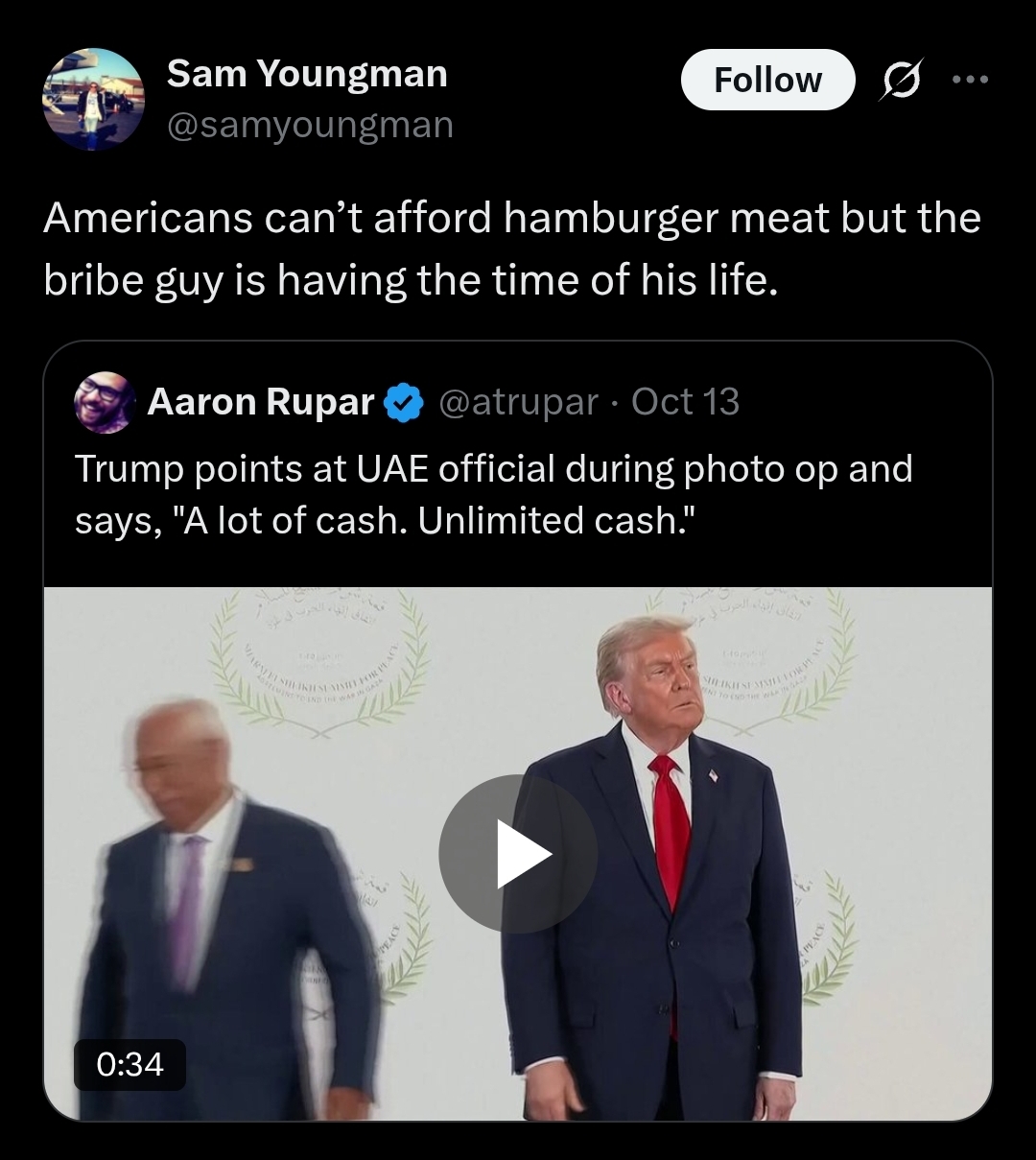The height and width of the screenshot is (1160, 1036).
Task: Play the quoted video
Action: pyautogui.click(x=518, y=853)
